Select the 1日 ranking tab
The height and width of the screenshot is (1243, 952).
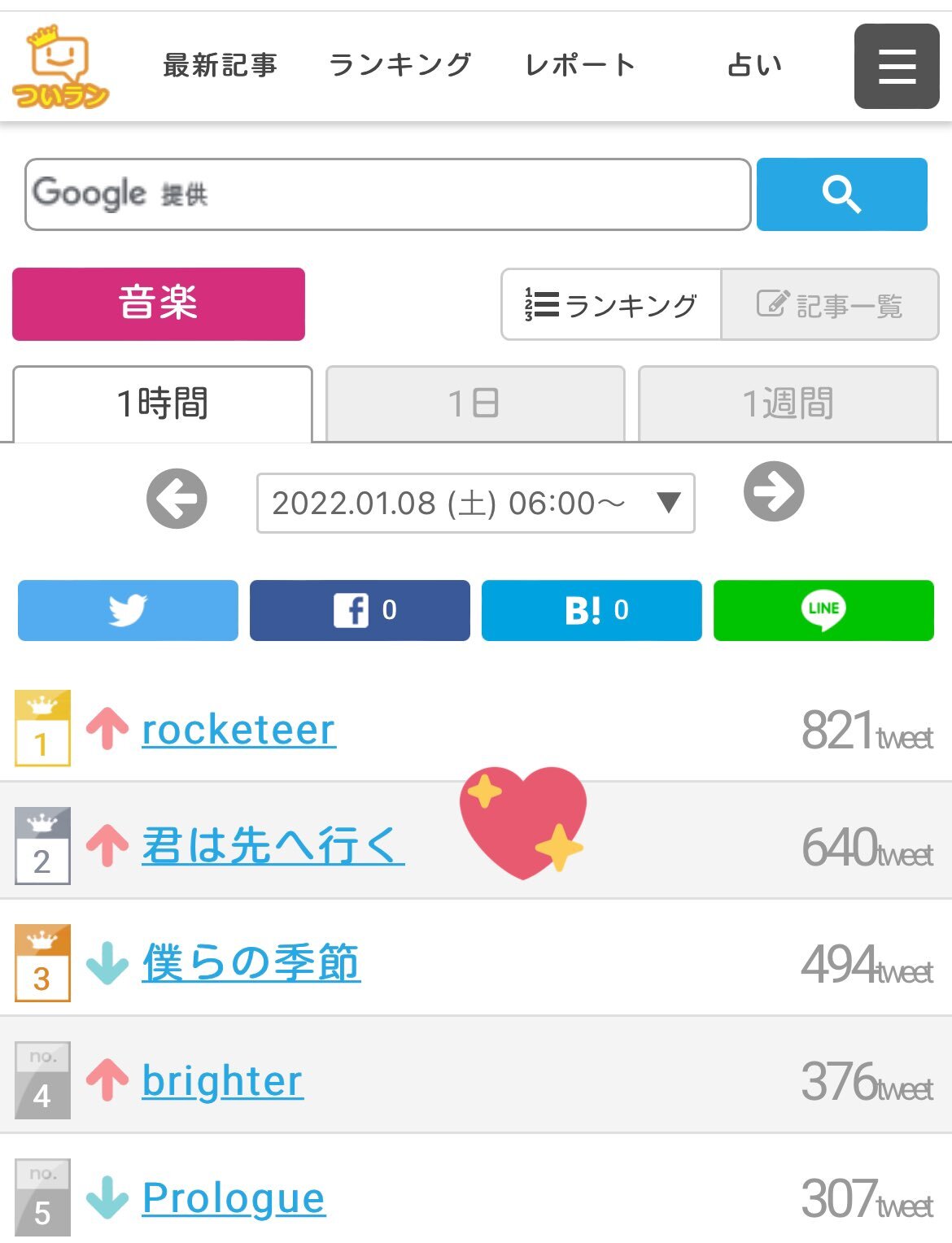(x=475, y=403)
